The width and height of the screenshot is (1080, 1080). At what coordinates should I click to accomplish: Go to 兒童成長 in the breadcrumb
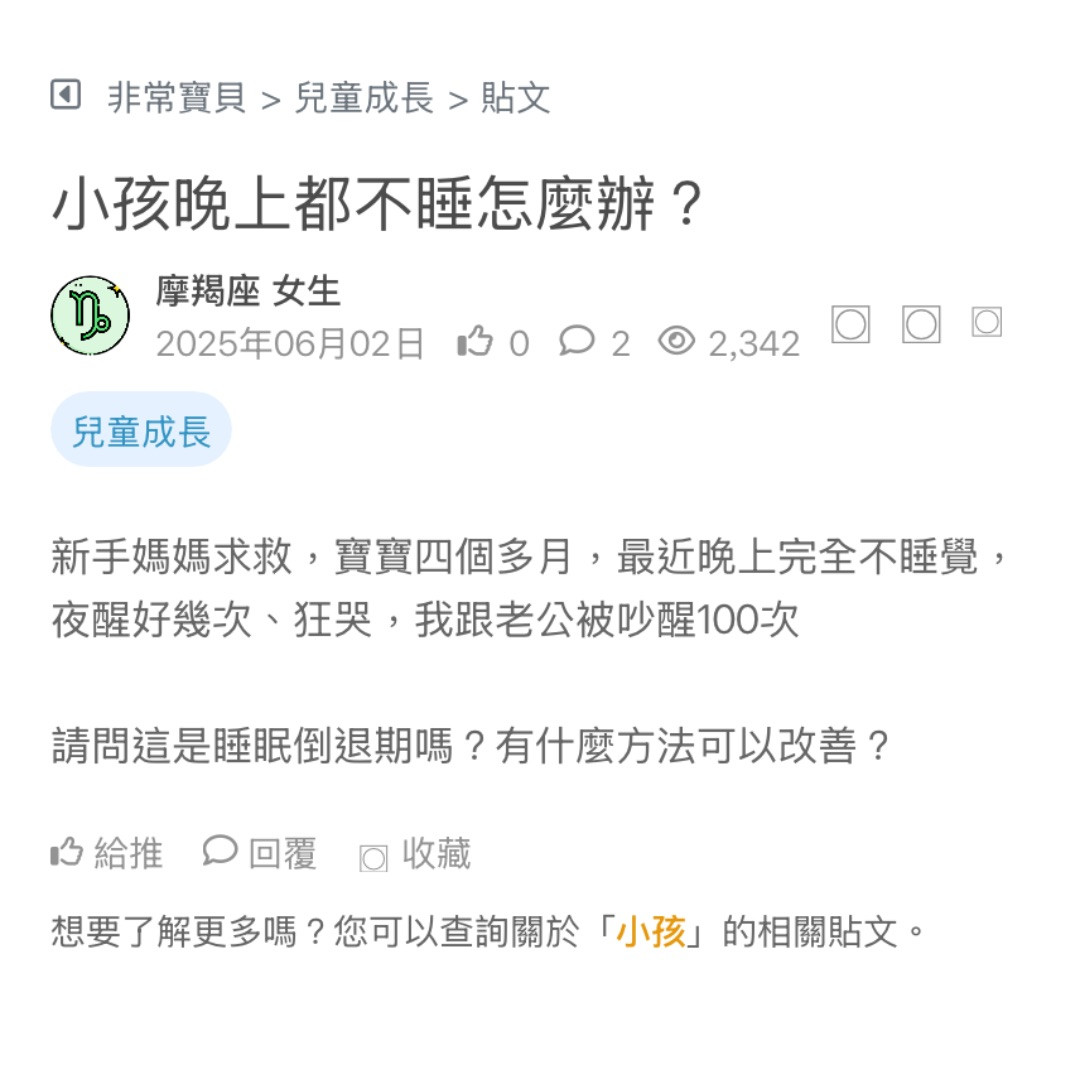(364, 98)
